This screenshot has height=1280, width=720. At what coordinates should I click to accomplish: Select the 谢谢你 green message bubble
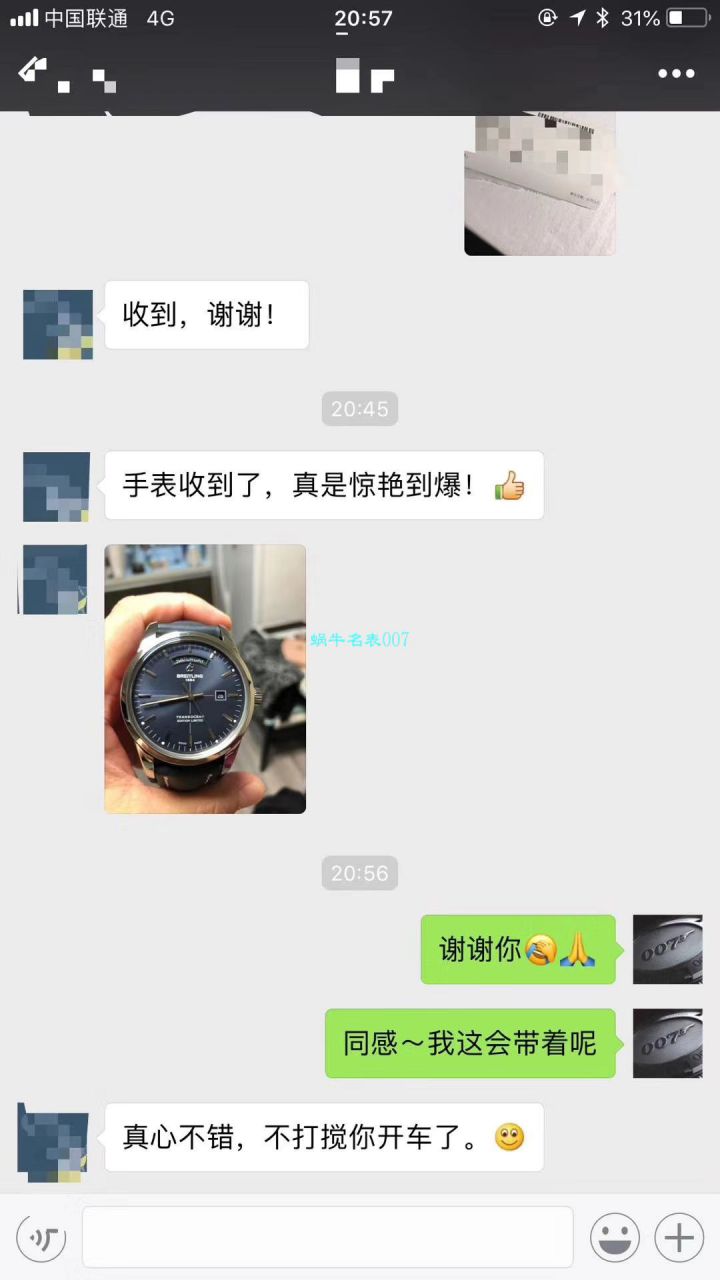pyautogui.click(x=518, y=949)
